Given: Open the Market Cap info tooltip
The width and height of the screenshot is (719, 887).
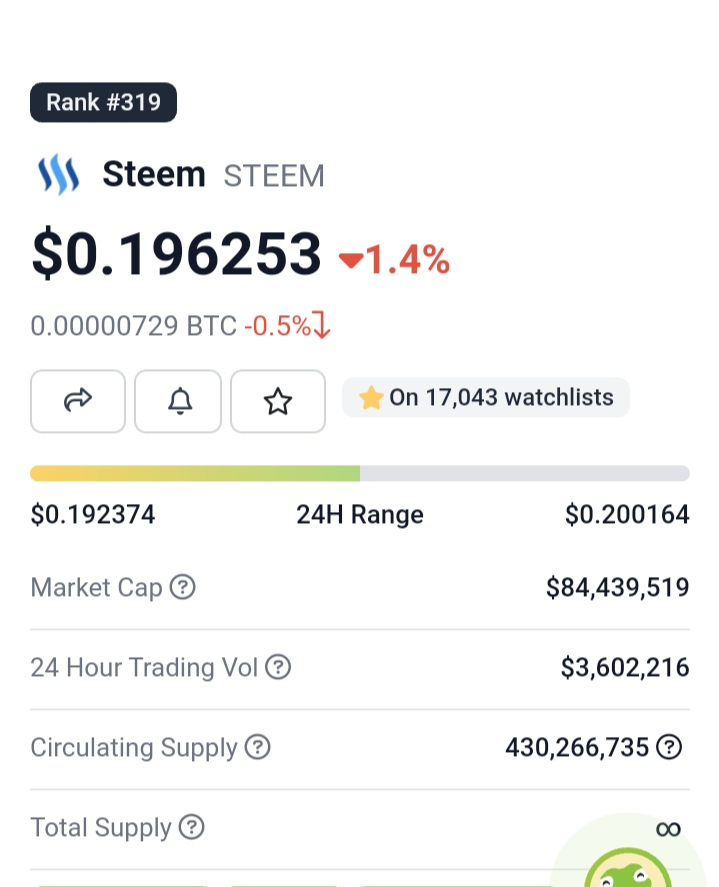Looking at the screenshot, I should [182, 587].
